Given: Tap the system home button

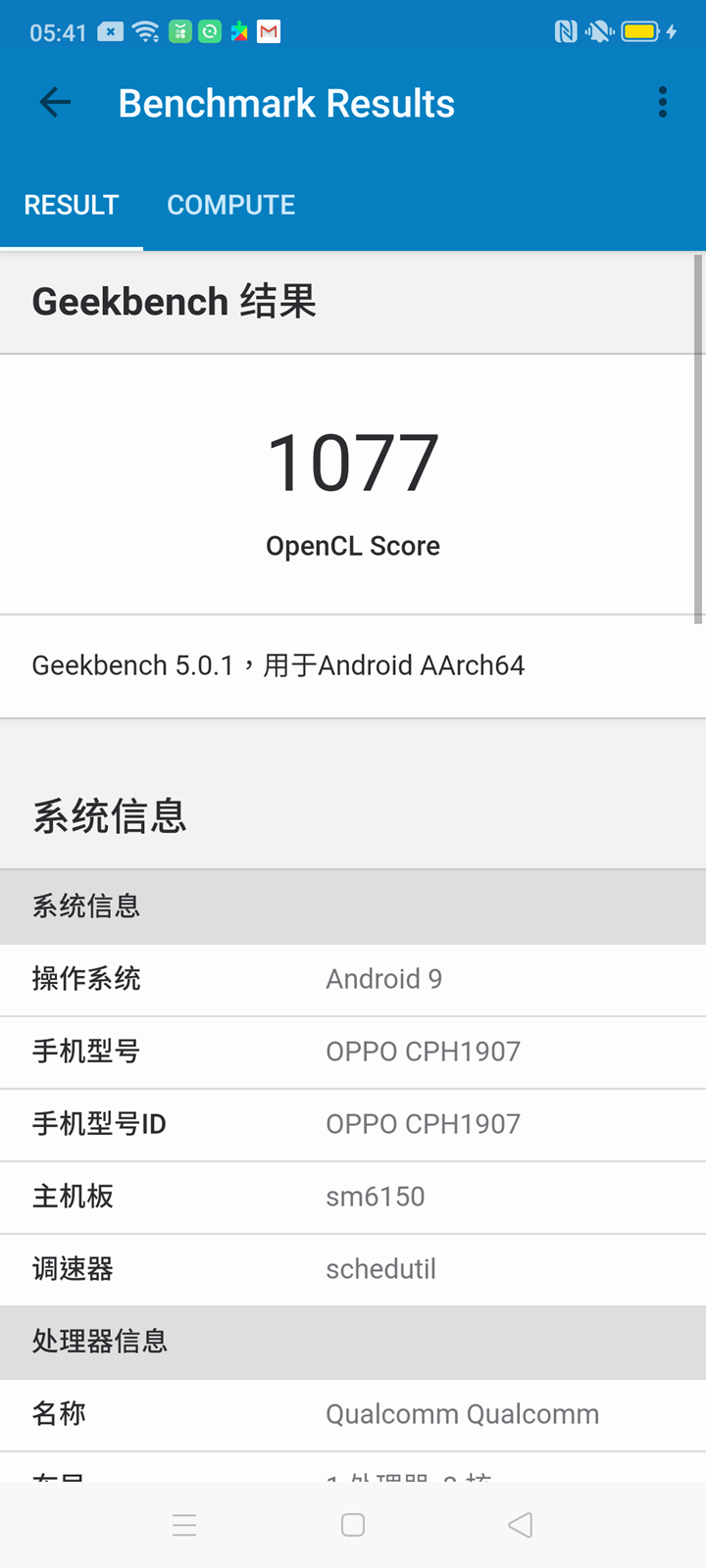Looking at the screenshot, I should [x=353, y=1525].
